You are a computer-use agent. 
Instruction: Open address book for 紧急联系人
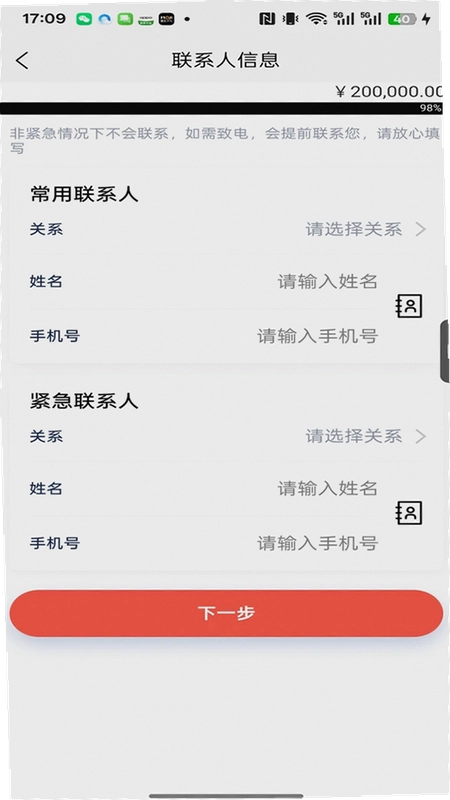[x=409, y=513]
